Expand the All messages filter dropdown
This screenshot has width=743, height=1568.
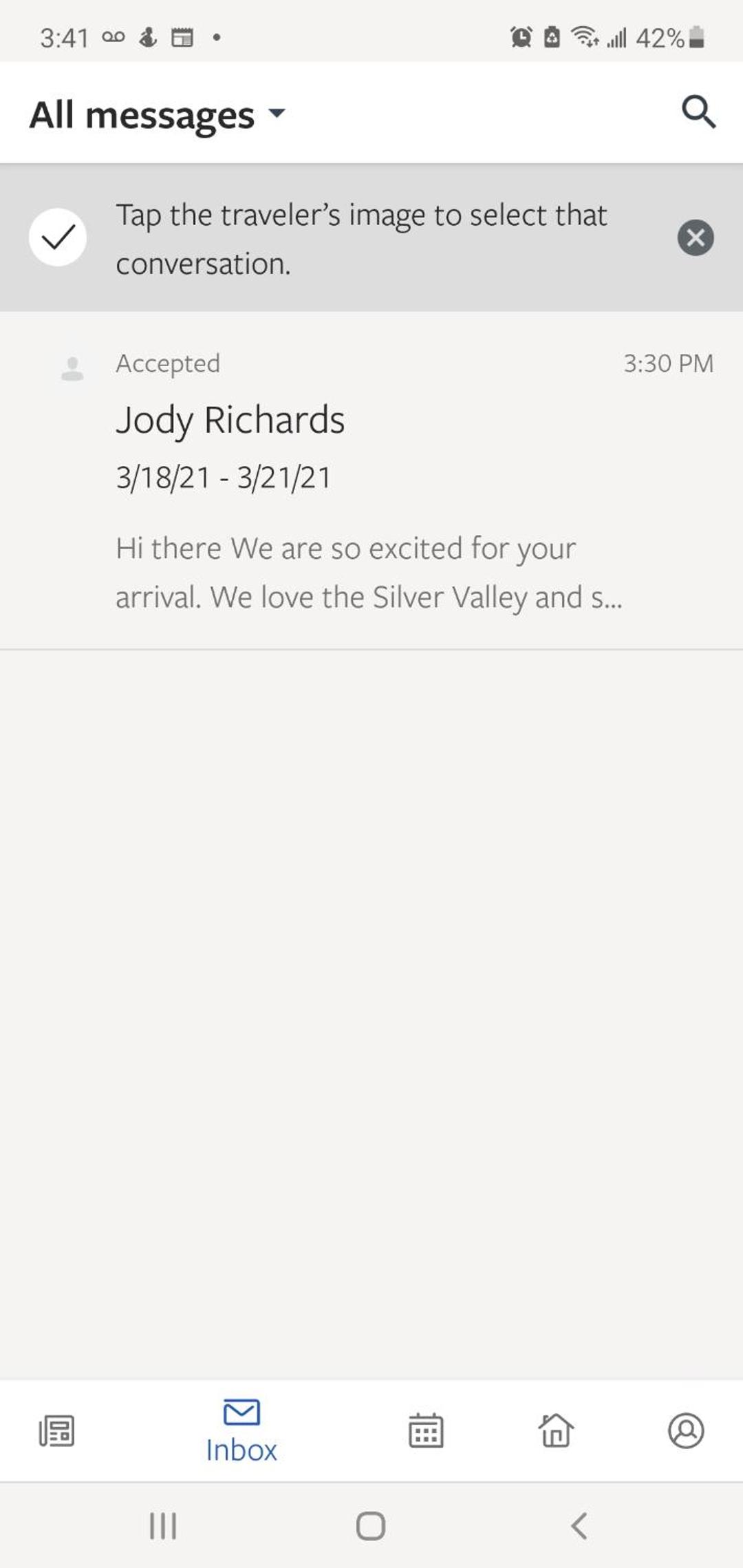pos(157,114)
